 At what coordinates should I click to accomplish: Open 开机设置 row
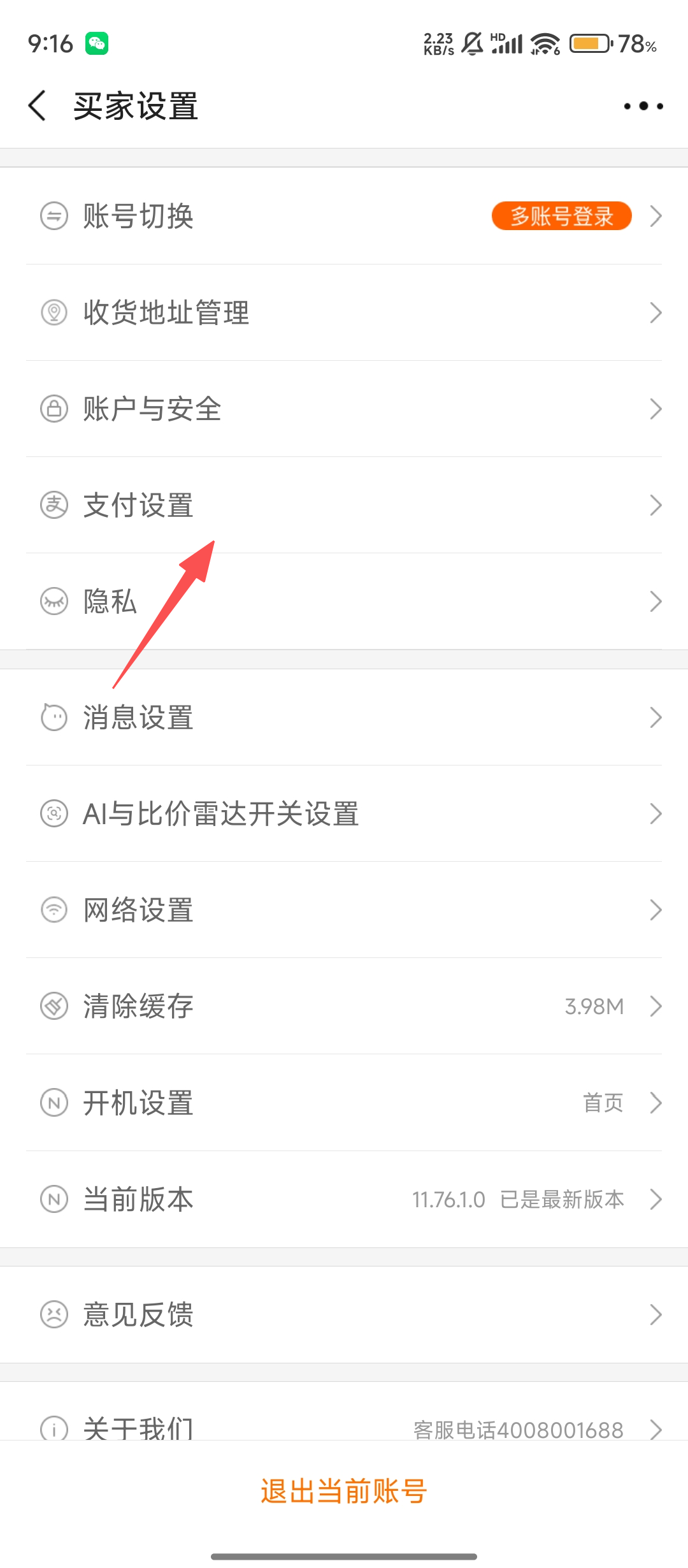click(344, 1103)
